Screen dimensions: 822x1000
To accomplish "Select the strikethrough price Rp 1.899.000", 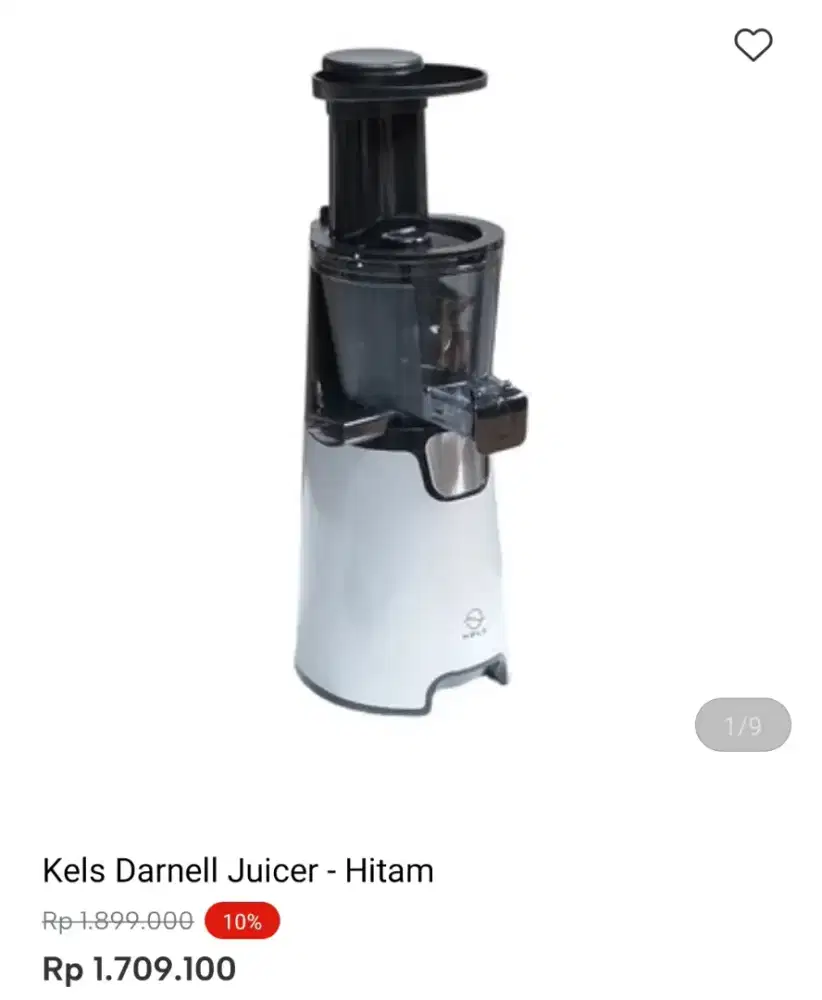I will coord(117,922).
